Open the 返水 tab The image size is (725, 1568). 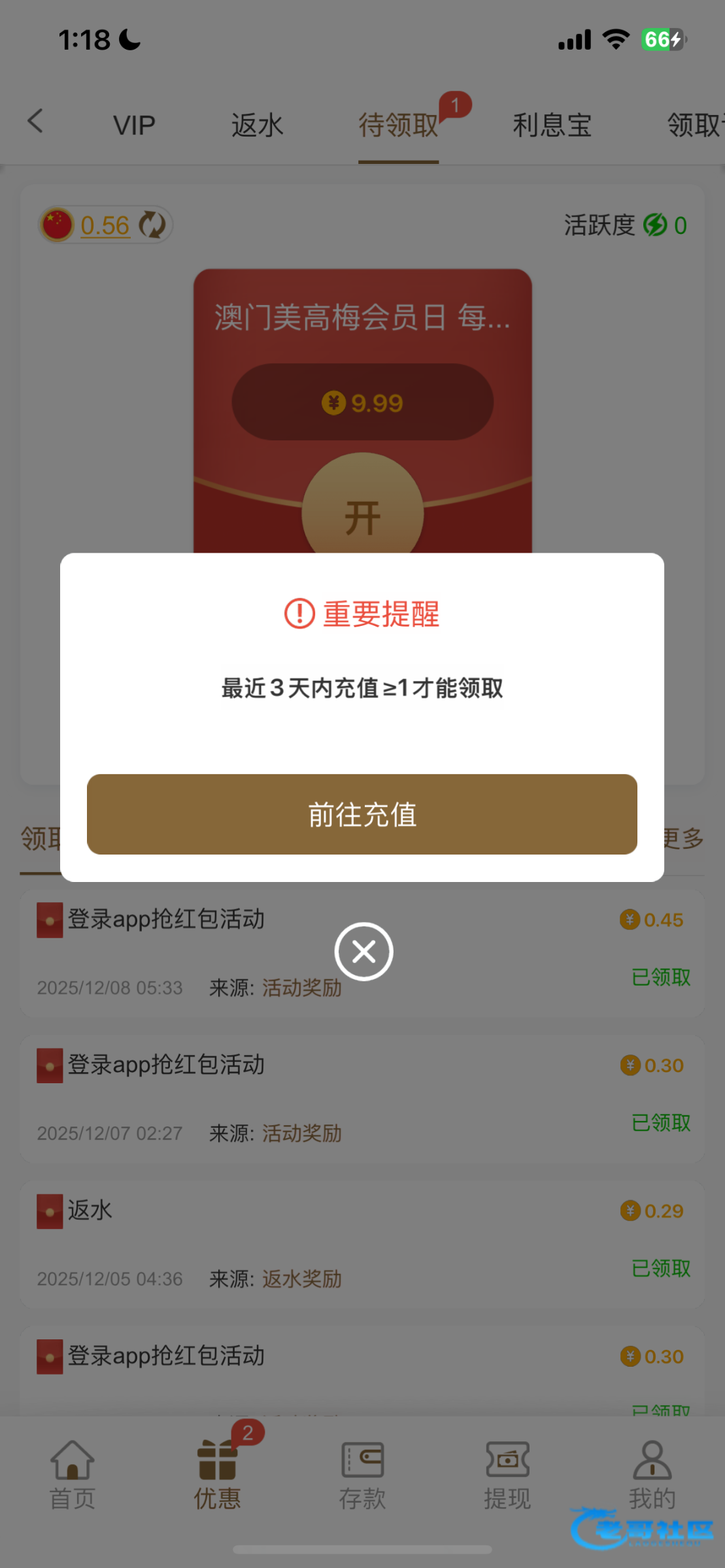tap(257, 125)
